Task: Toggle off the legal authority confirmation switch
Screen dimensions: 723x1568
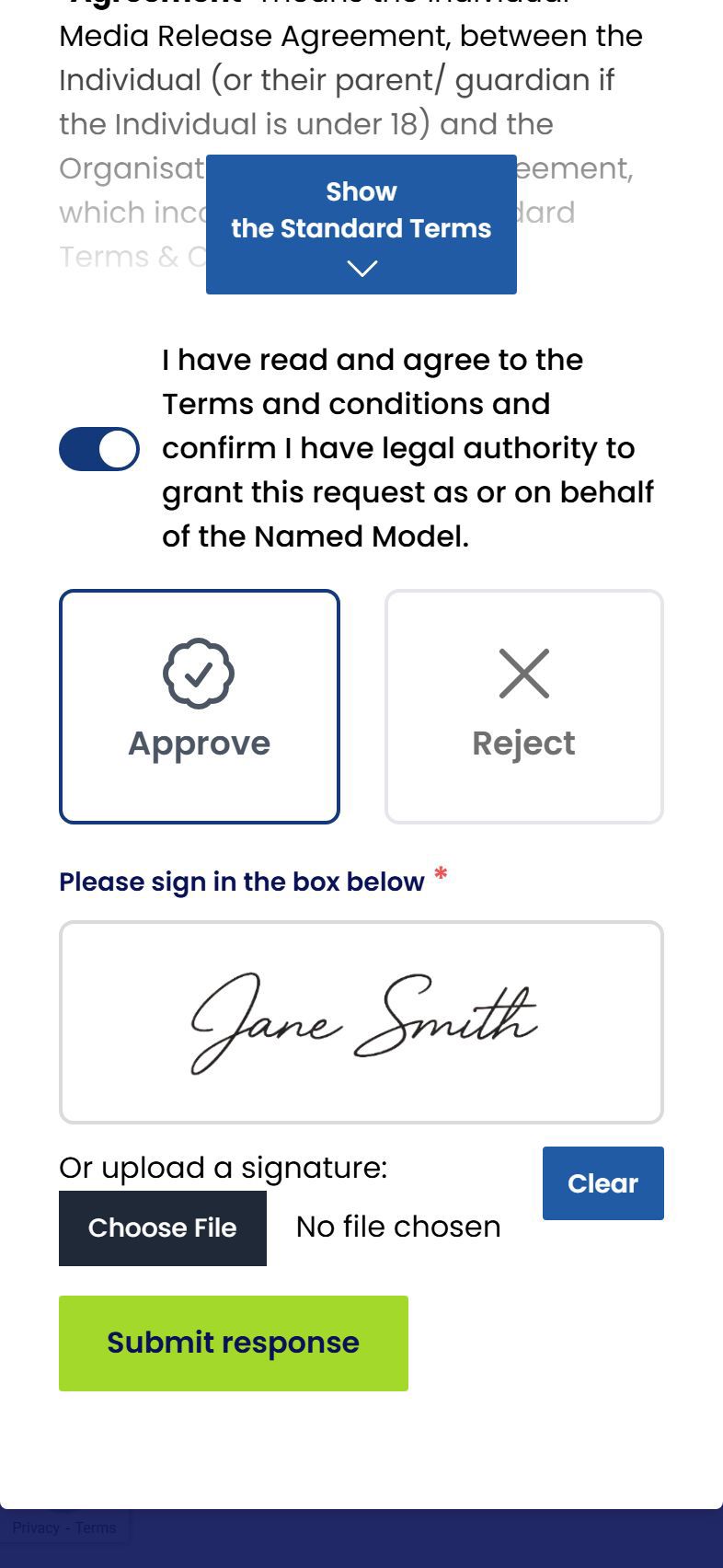Action: tap(98, 448)
